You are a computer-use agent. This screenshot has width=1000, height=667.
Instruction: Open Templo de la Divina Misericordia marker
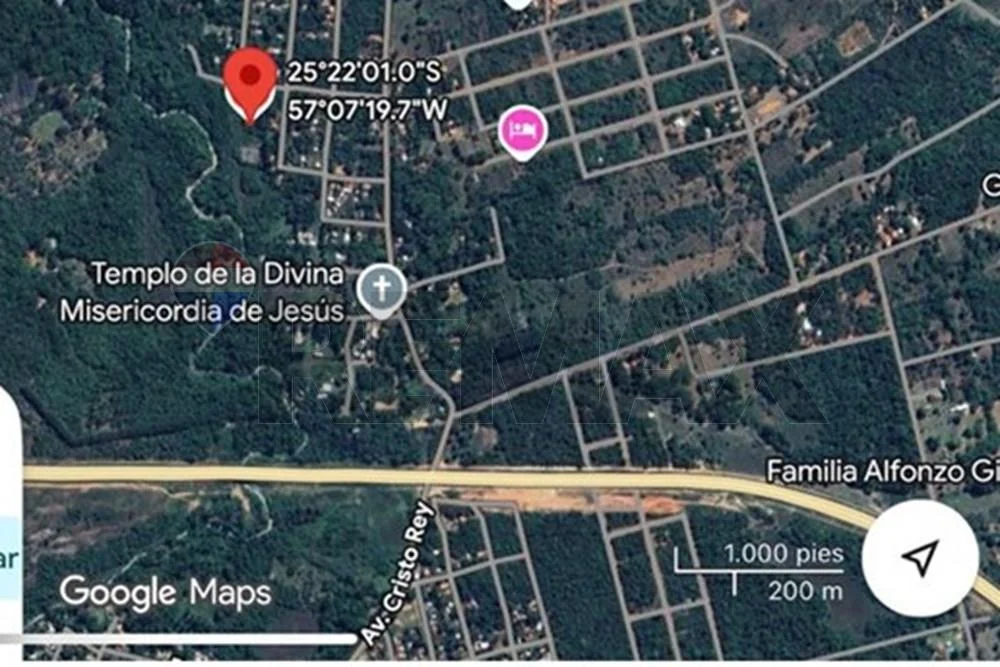[381, 289]
